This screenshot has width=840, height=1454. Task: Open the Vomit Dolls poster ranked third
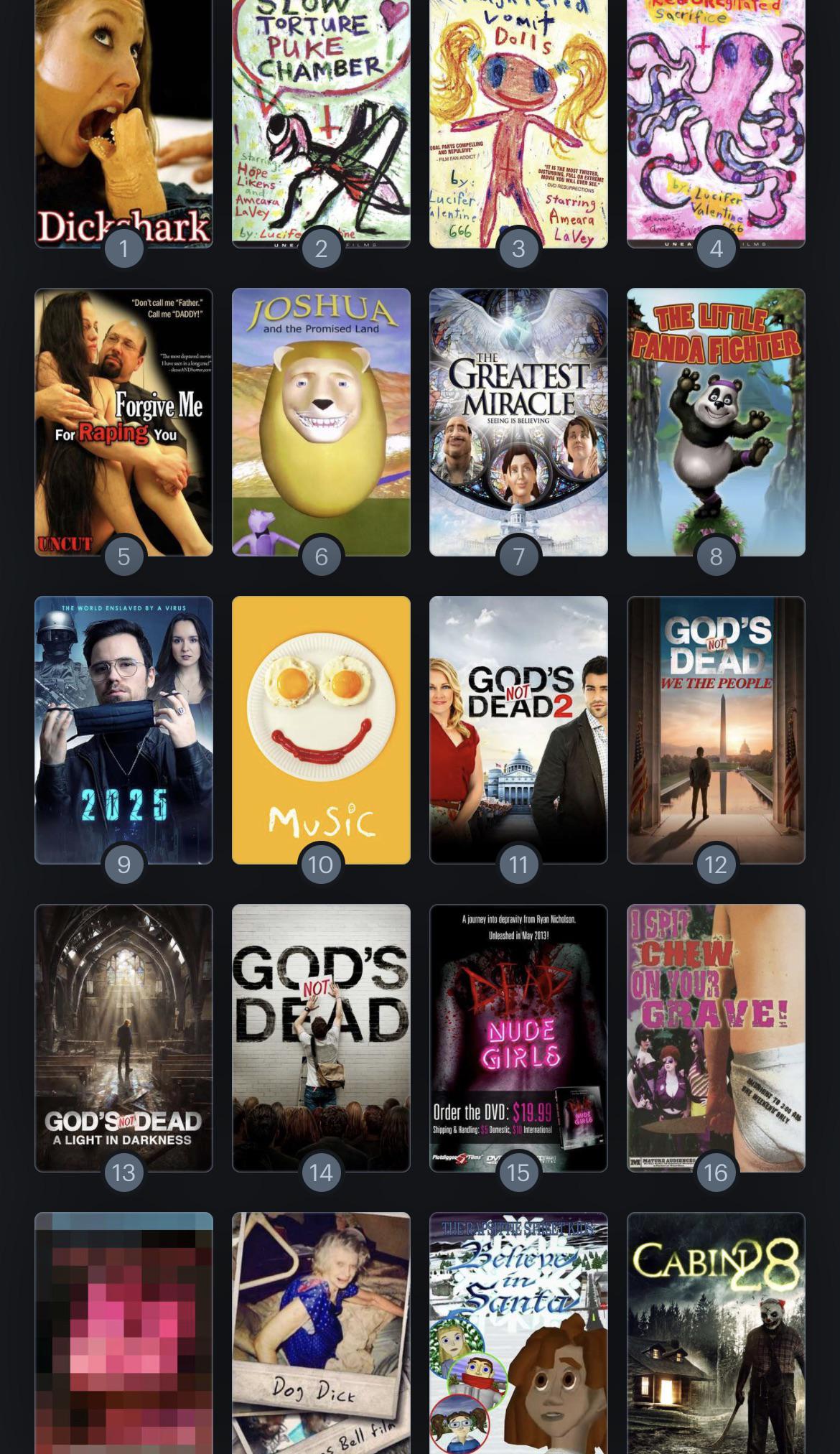(x=518, y=124)
